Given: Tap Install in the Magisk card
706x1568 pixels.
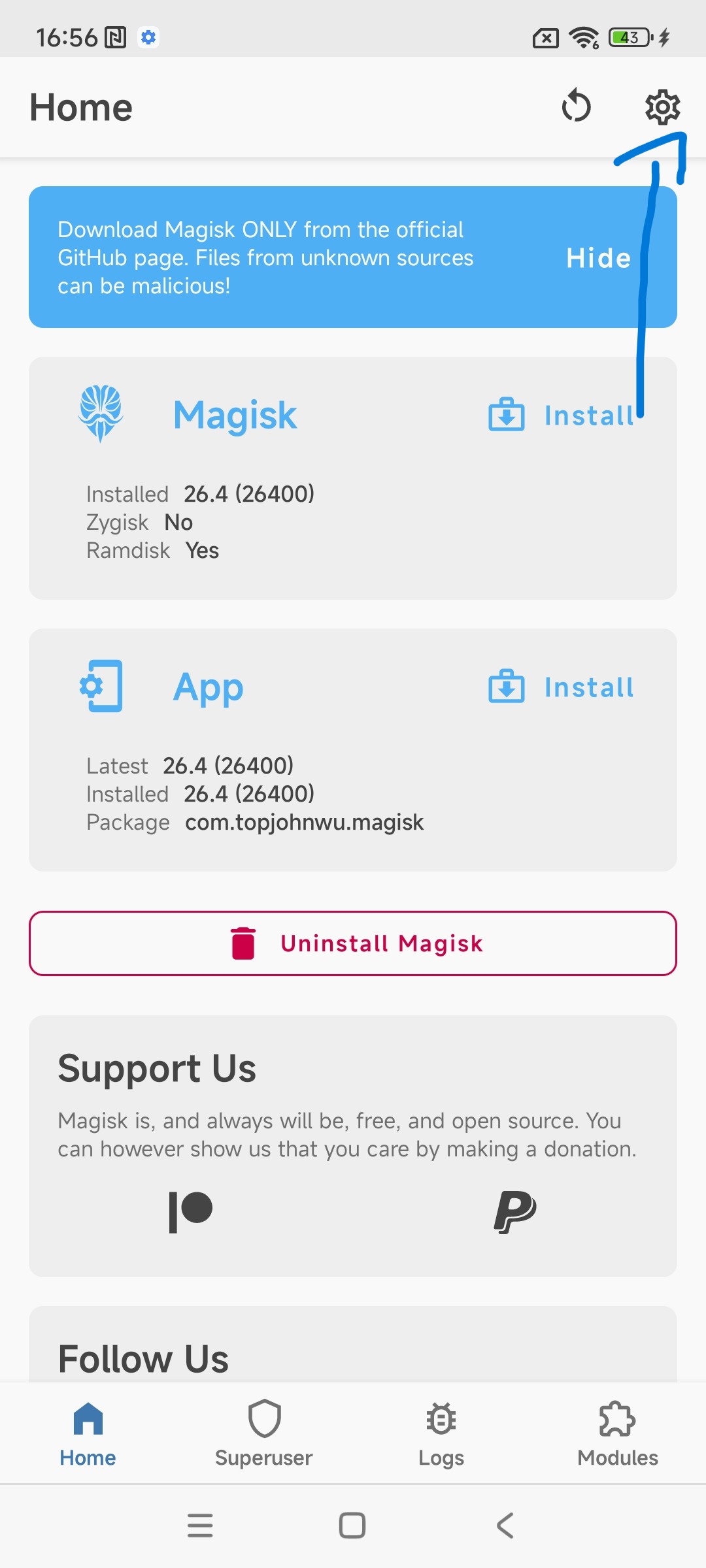Looking at the screenshot, I should click(x=562, y=416).
